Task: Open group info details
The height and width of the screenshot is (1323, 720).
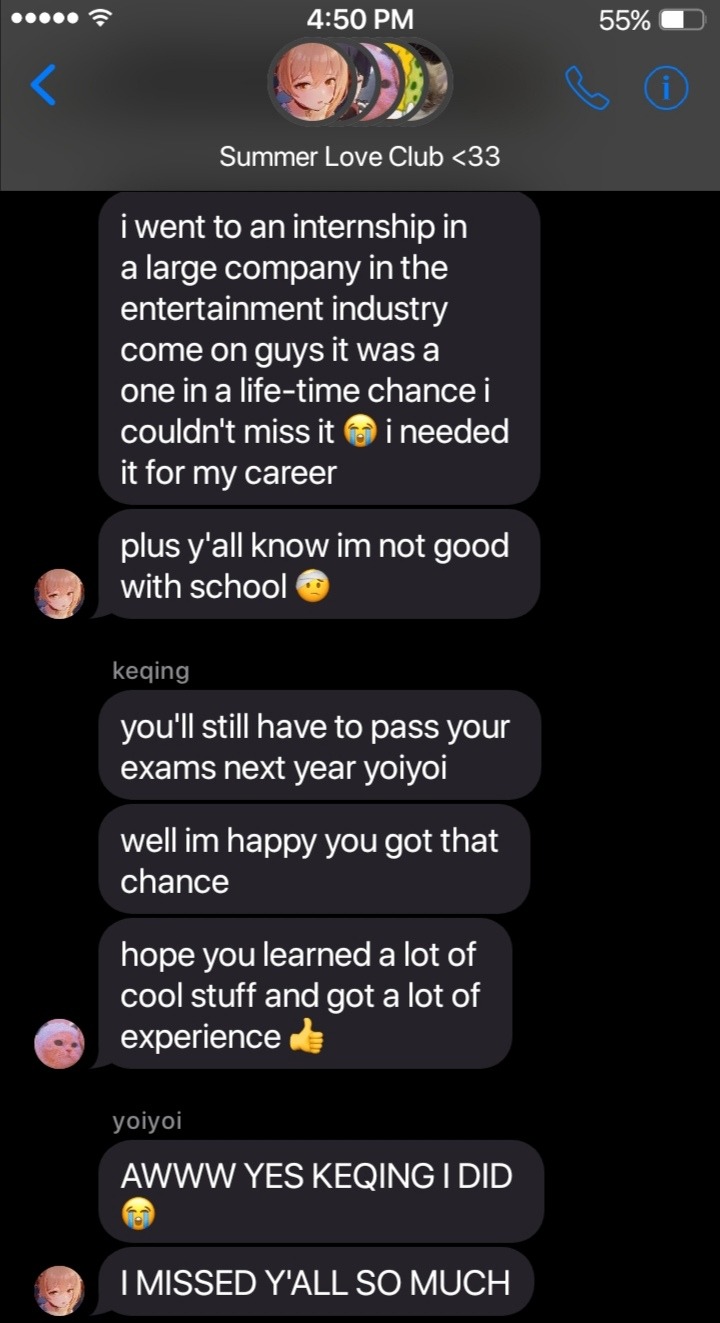Action: 666,88
